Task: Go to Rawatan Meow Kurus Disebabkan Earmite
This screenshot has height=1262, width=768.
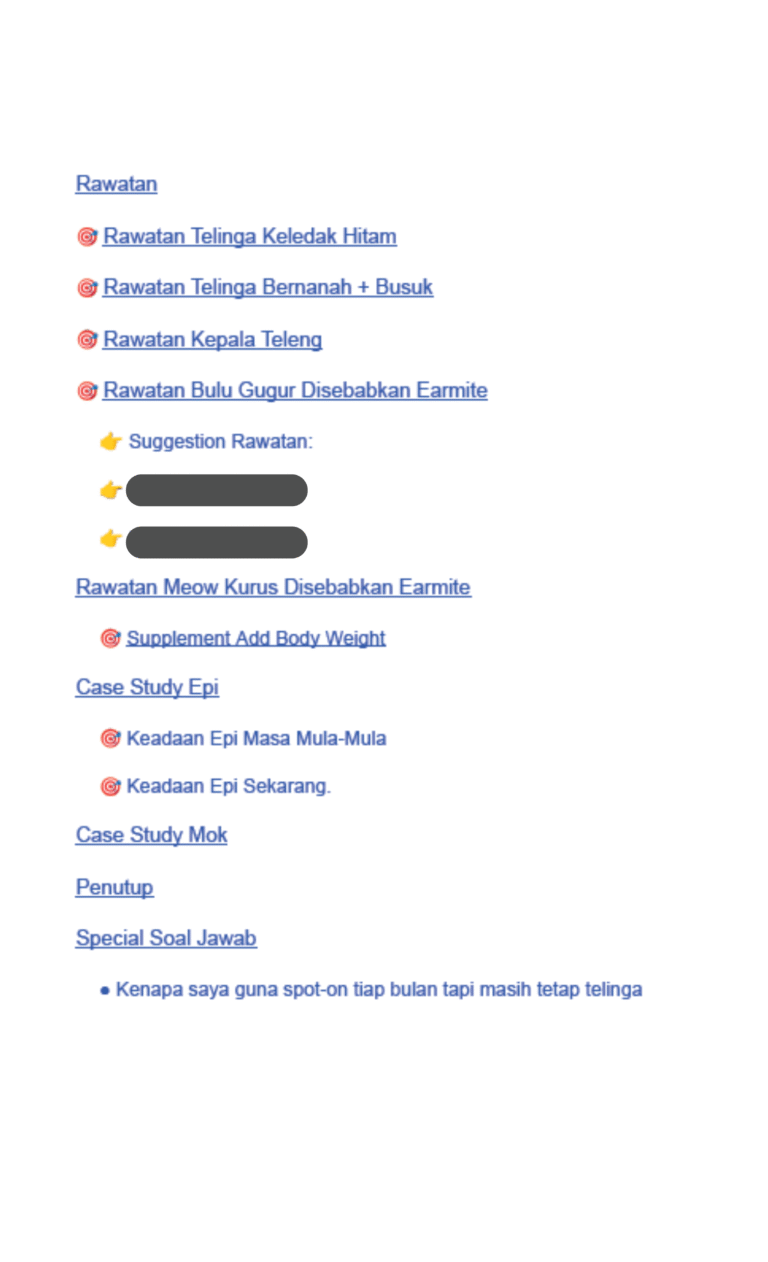Action: (x=273, y=587)
